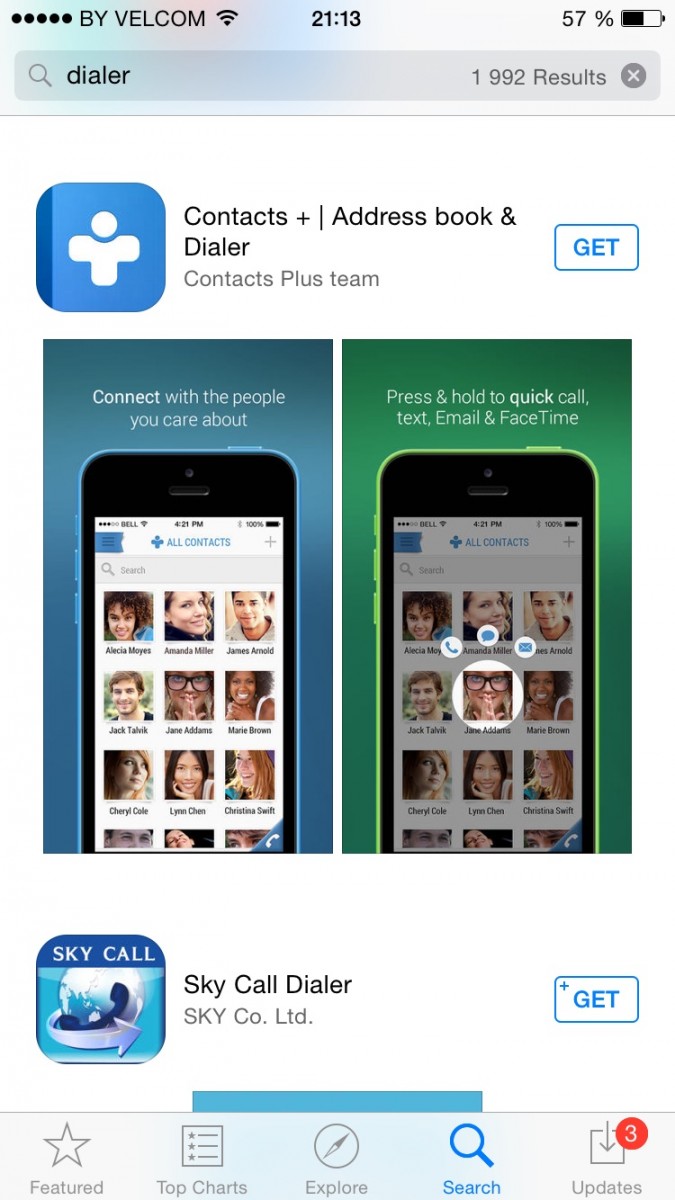The height and width of the screenshot is (1200, 675).
Task: Open the Updates tab
Action: point(606,1158)
